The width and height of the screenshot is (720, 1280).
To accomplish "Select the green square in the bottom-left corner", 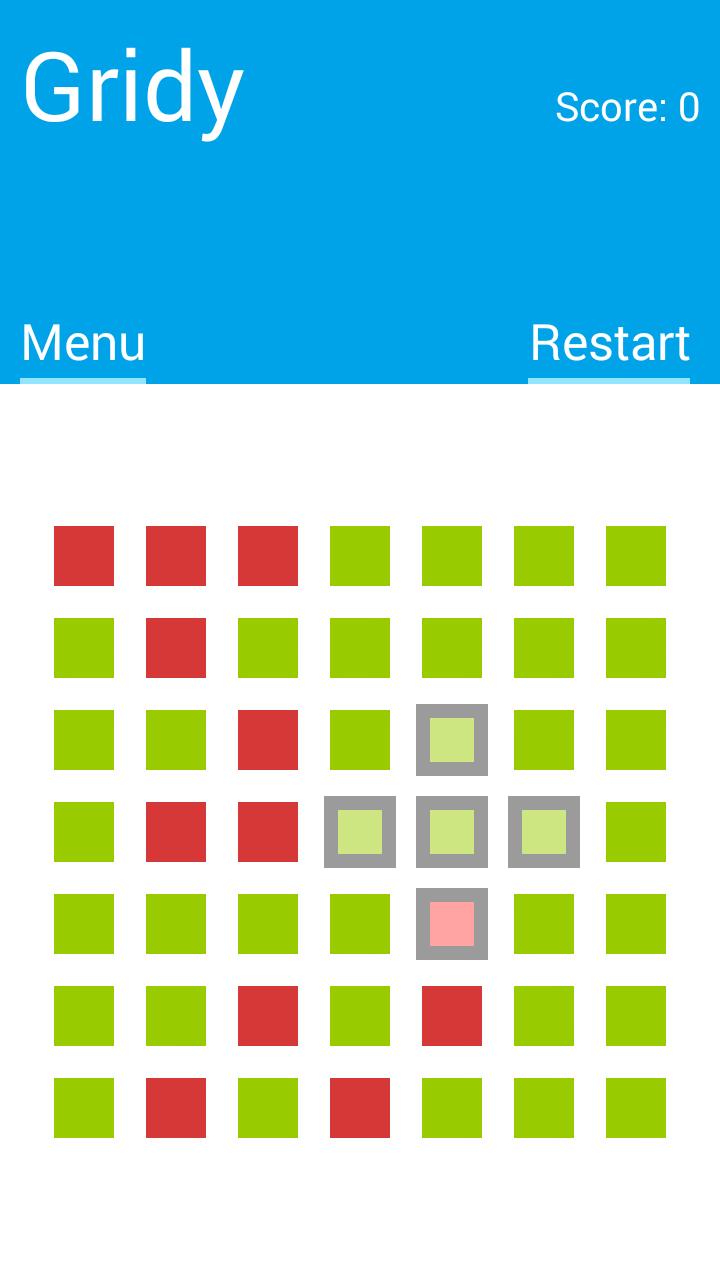I will (84, 1108).
